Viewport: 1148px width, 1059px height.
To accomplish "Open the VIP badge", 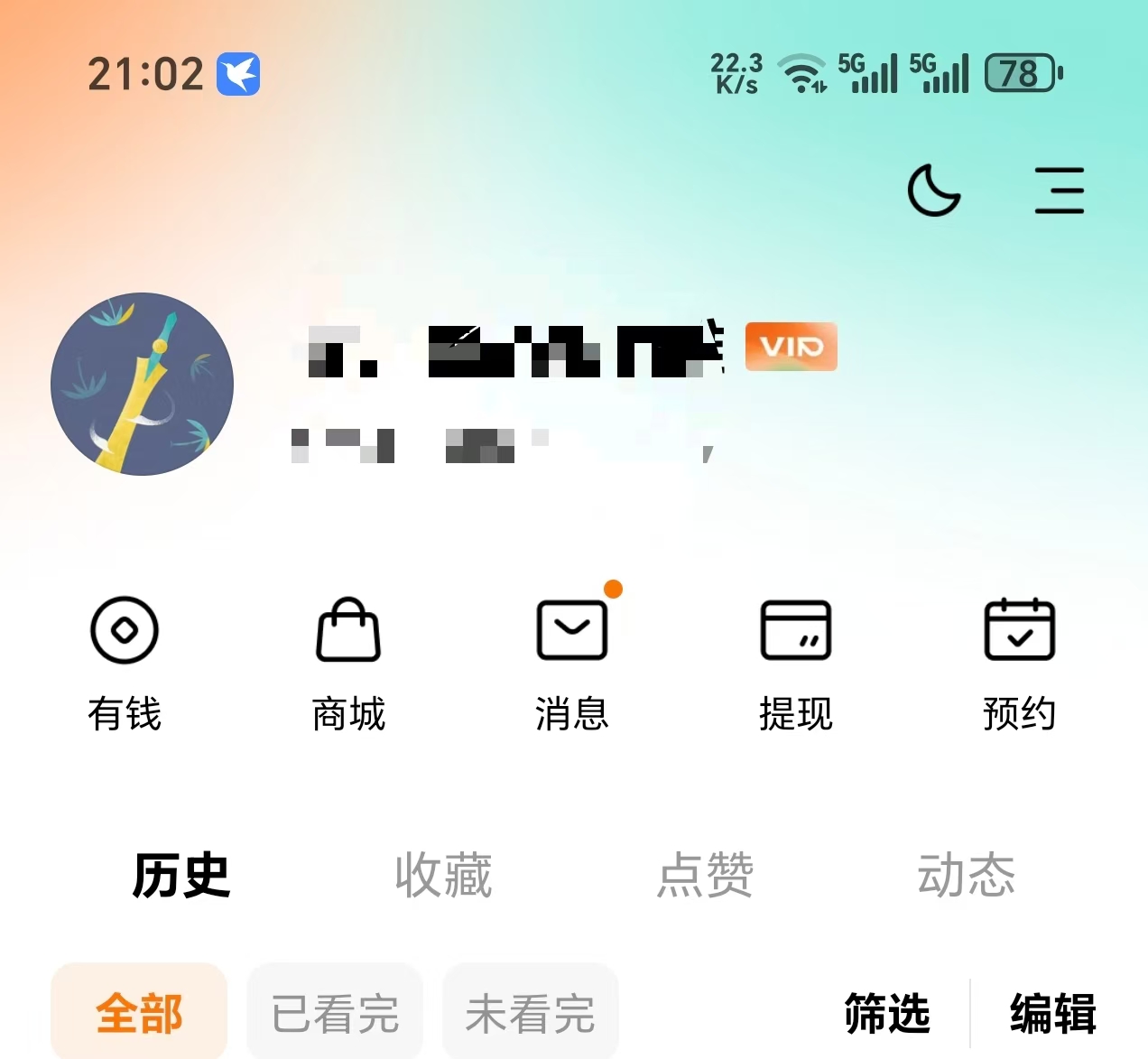I will 791,347.
